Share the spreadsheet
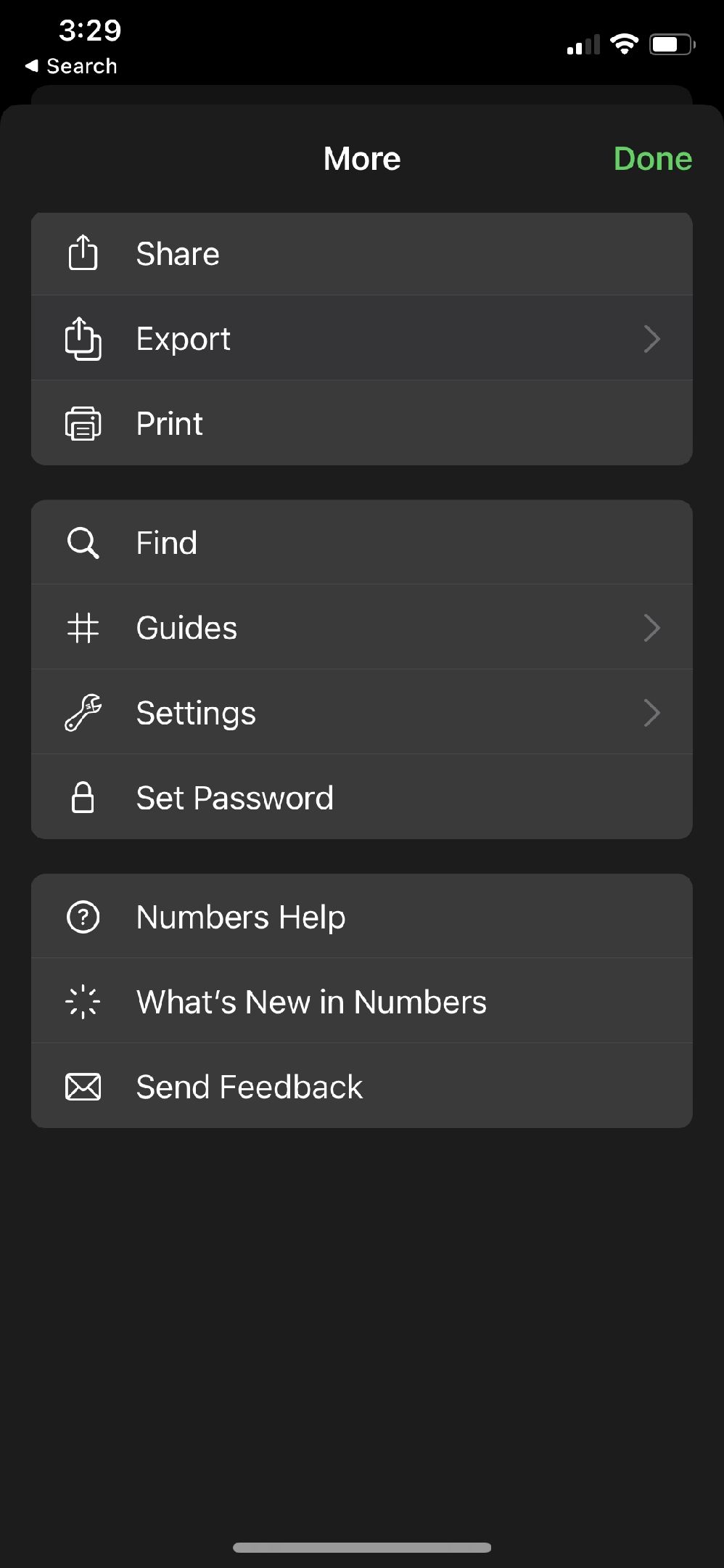Screen dimensions: 724x1568 (x=361, y=254)
